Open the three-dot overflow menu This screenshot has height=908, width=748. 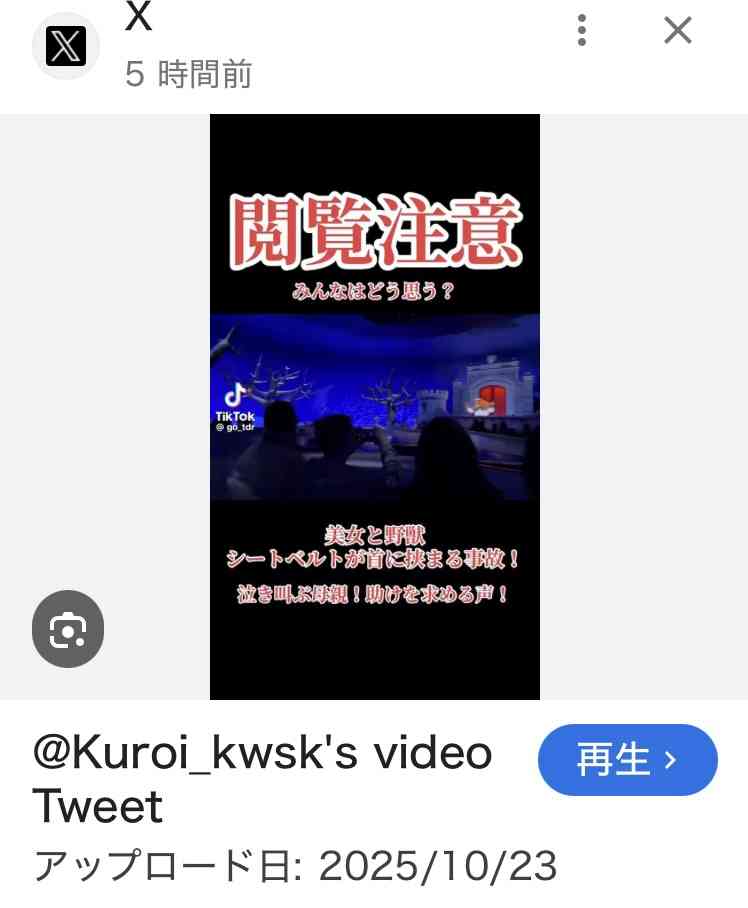click(x=581, y=31)
